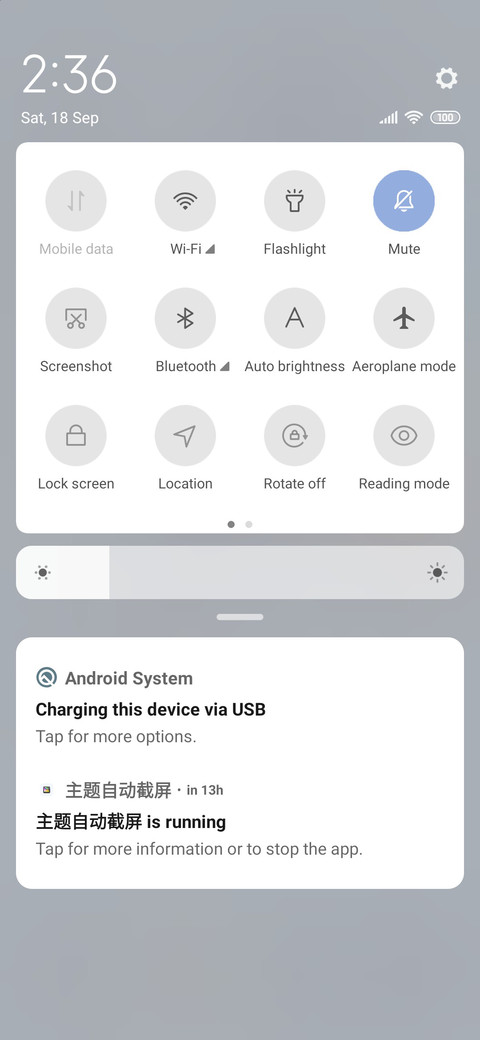This screenshot has height=1040, width=480.
Task: Open the 主题自动截屏 is running notification
Action: [240, 819]
